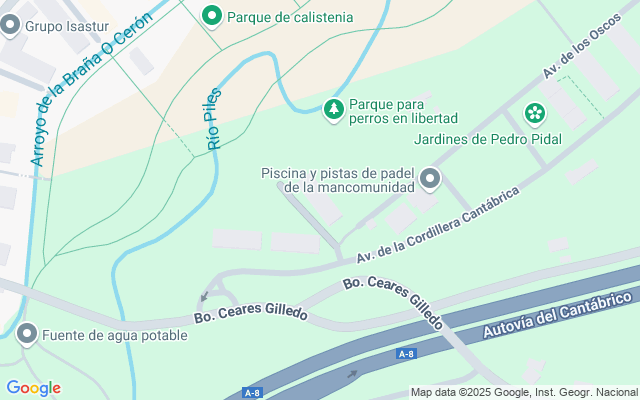Image resolution: width=640 pixels, height=400 pixels.
Task: Tap the Parque para perros en libertad pin
Action: pyautogui.click(x=334, y=108)
